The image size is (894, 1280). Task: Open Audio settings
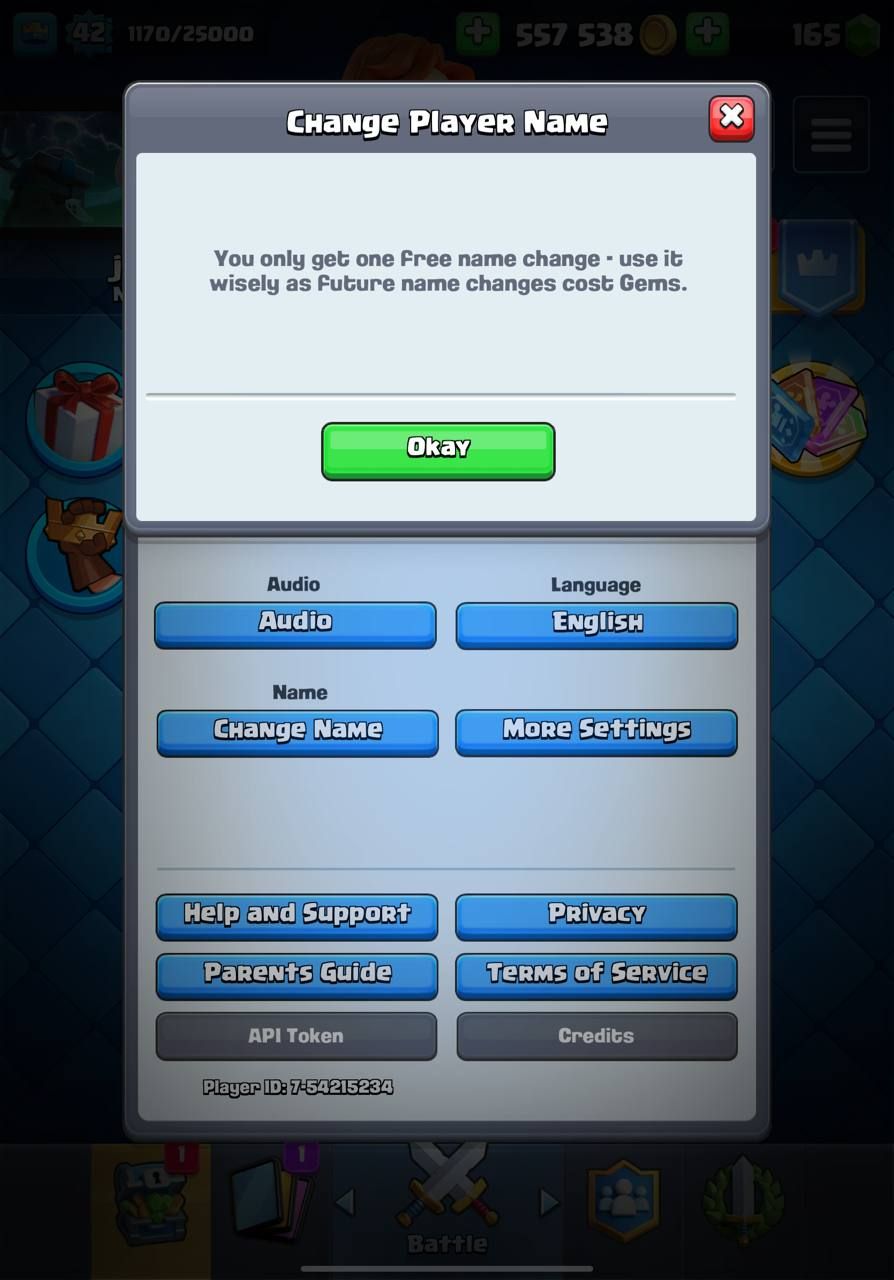[x=295, y=624]
